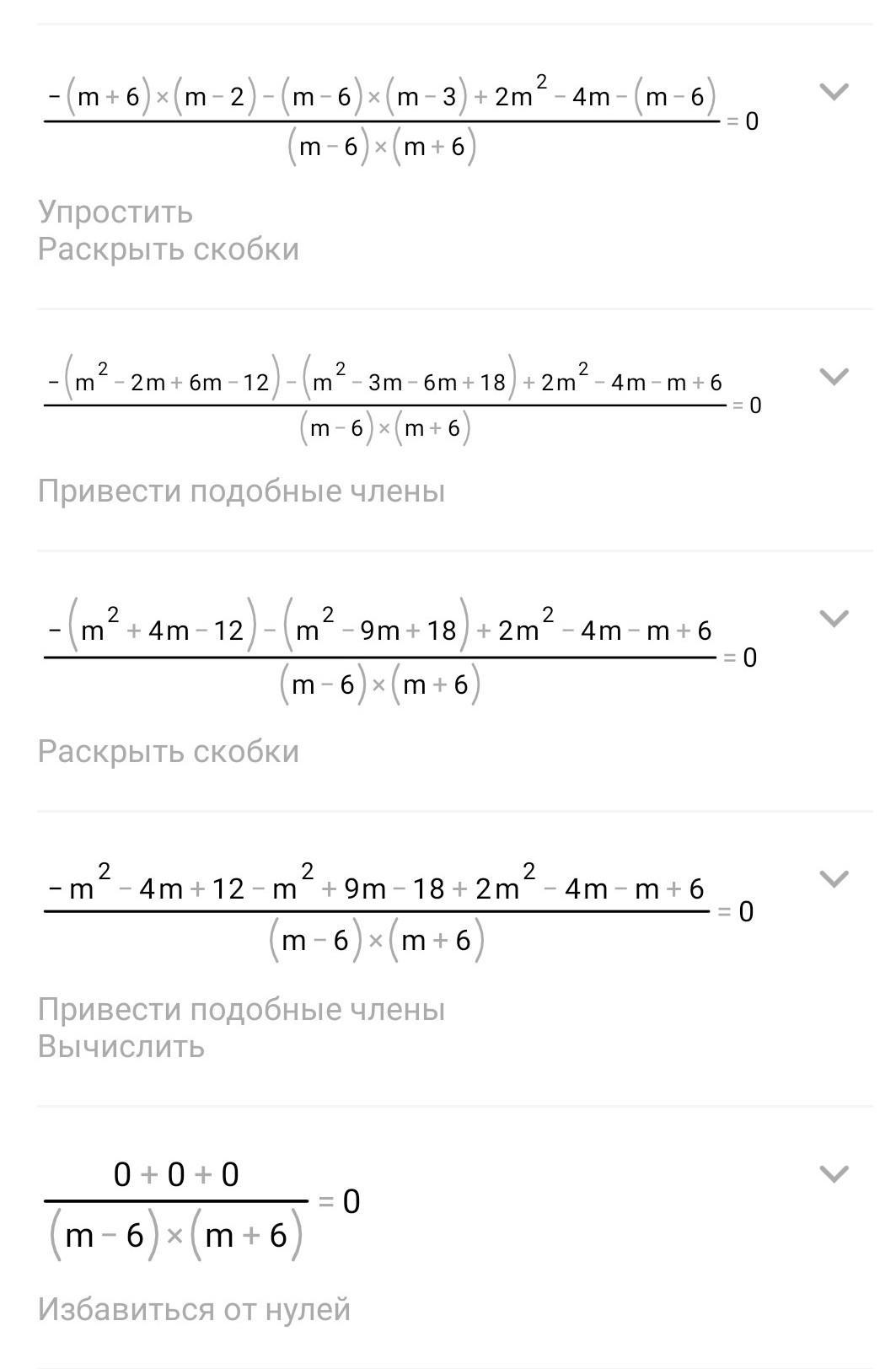Expand the step captioned Упростить, Раскрыть скобки
The height and width of the screenshot is (1369, 896).
(x=834, y=91)
